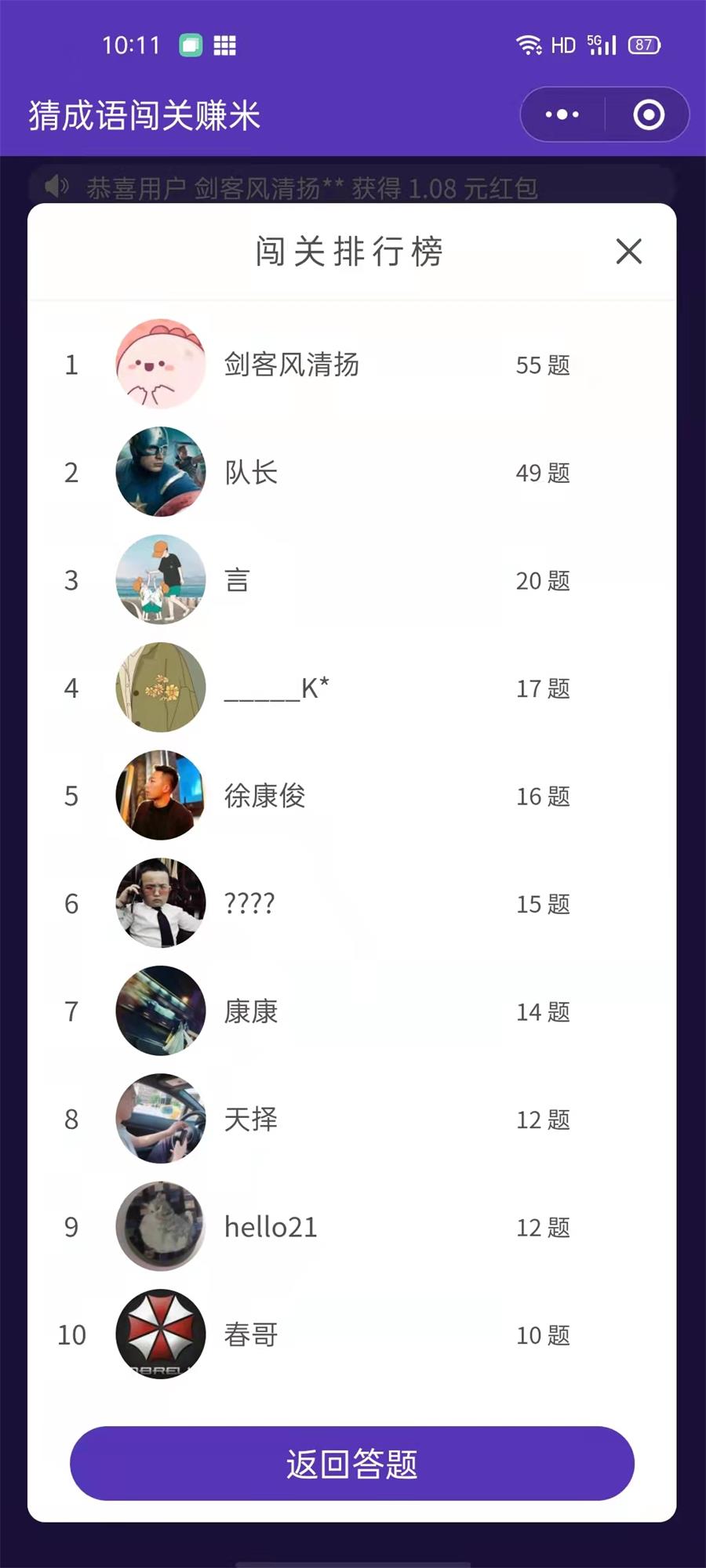Open the mini program three-dot menu
Screen dimensions: 706x1568
click(x=562, y=114)
